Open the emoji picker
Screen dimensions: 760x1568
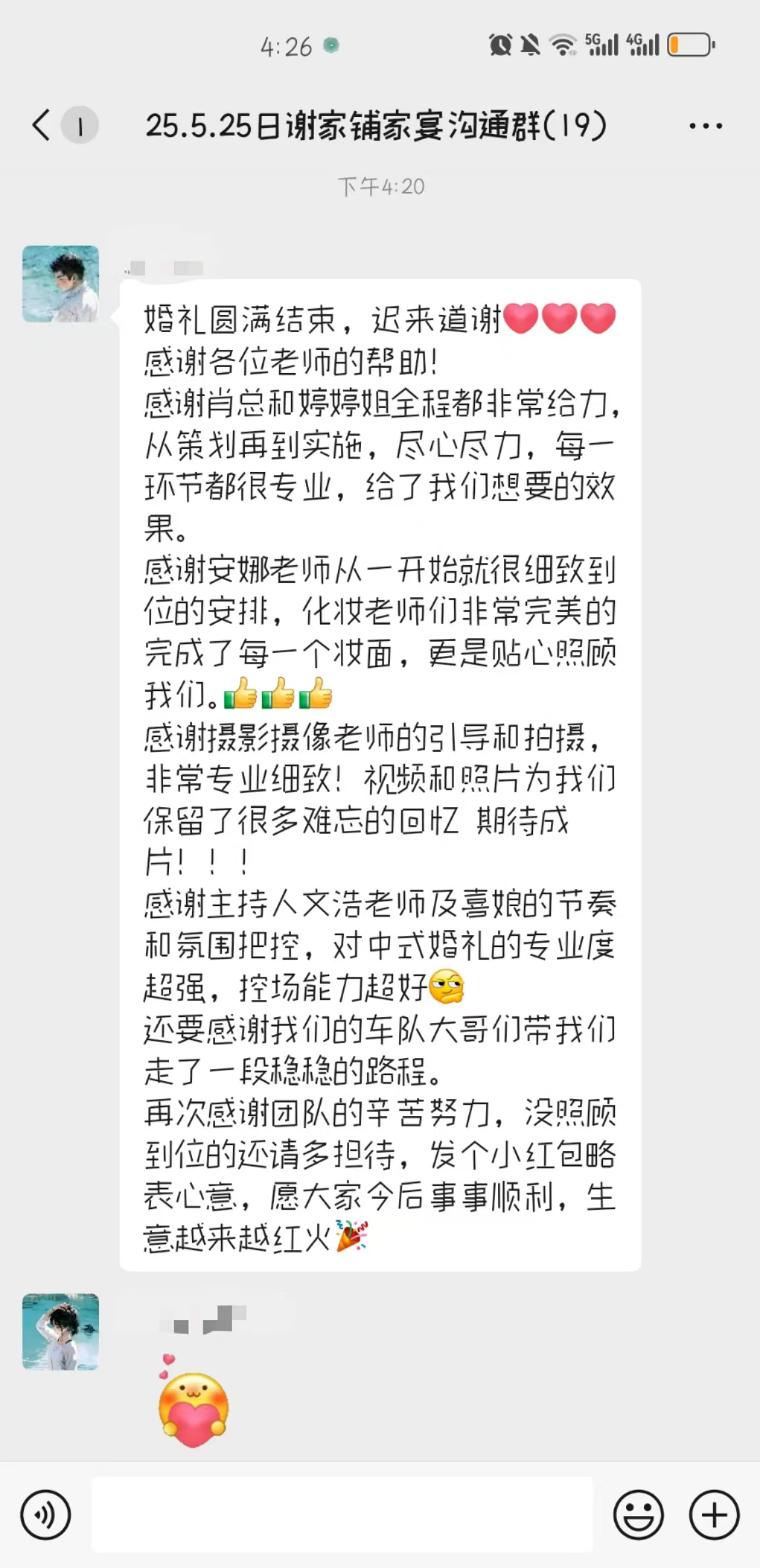coord(638,1515)
